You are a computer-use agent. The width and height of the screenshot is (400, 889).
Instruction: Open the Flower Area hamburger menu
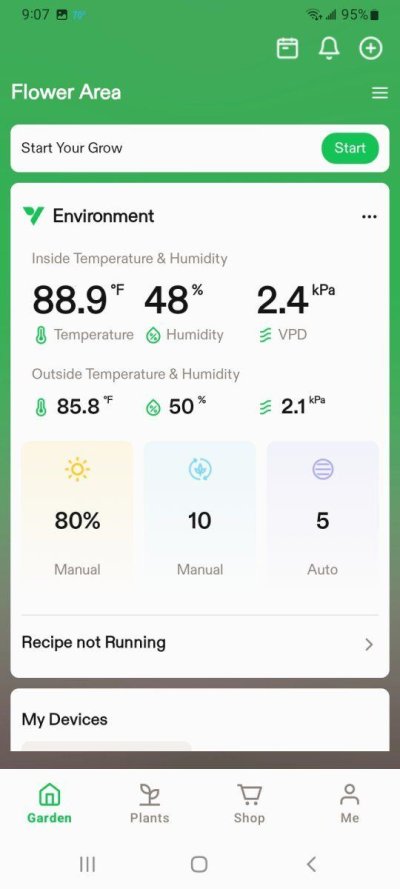pyautogui.click(x=380, y=93)
